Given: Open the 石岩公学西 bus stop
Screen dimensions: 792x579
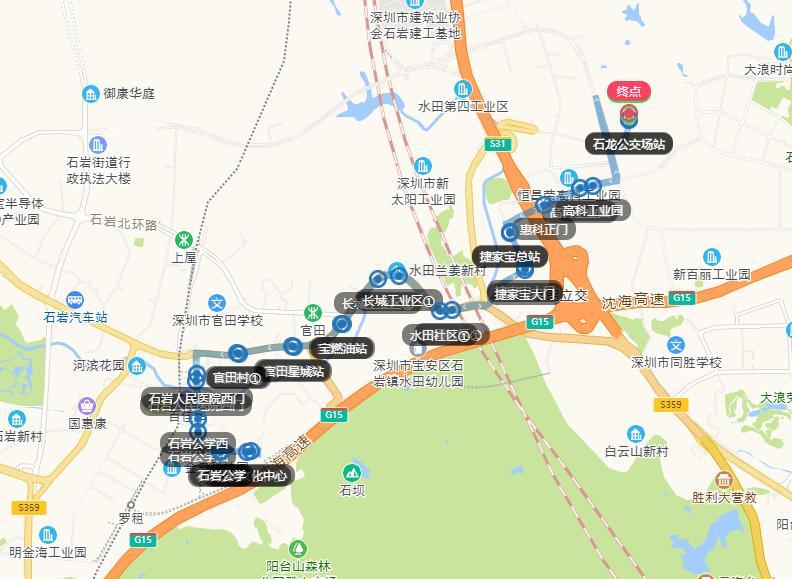Looking at the screenshot, I should [x=197, y=443].
